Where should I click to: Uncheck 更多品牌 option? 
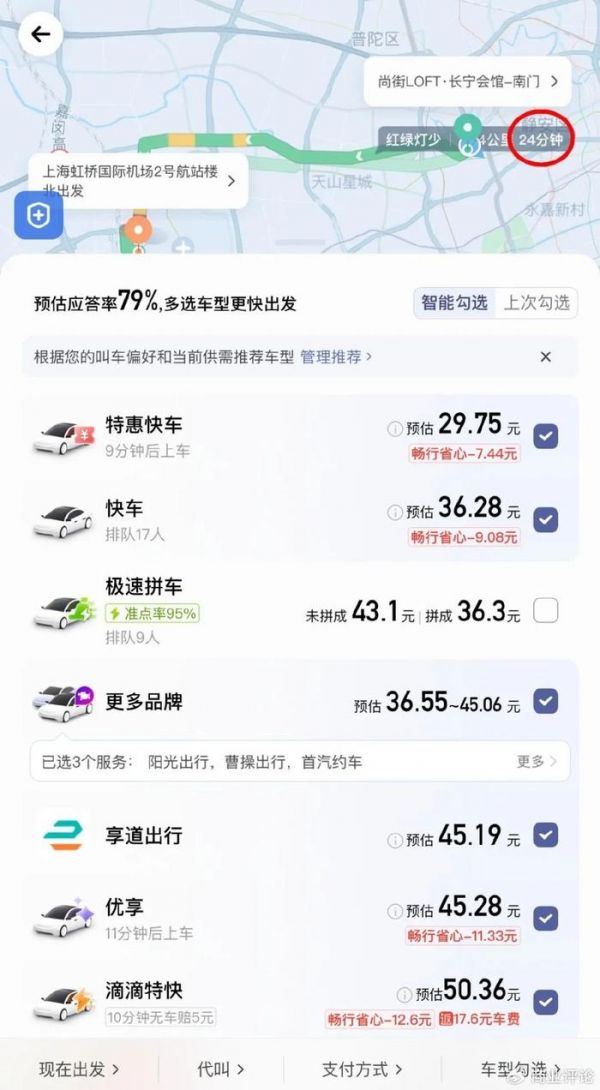point(546,701)
